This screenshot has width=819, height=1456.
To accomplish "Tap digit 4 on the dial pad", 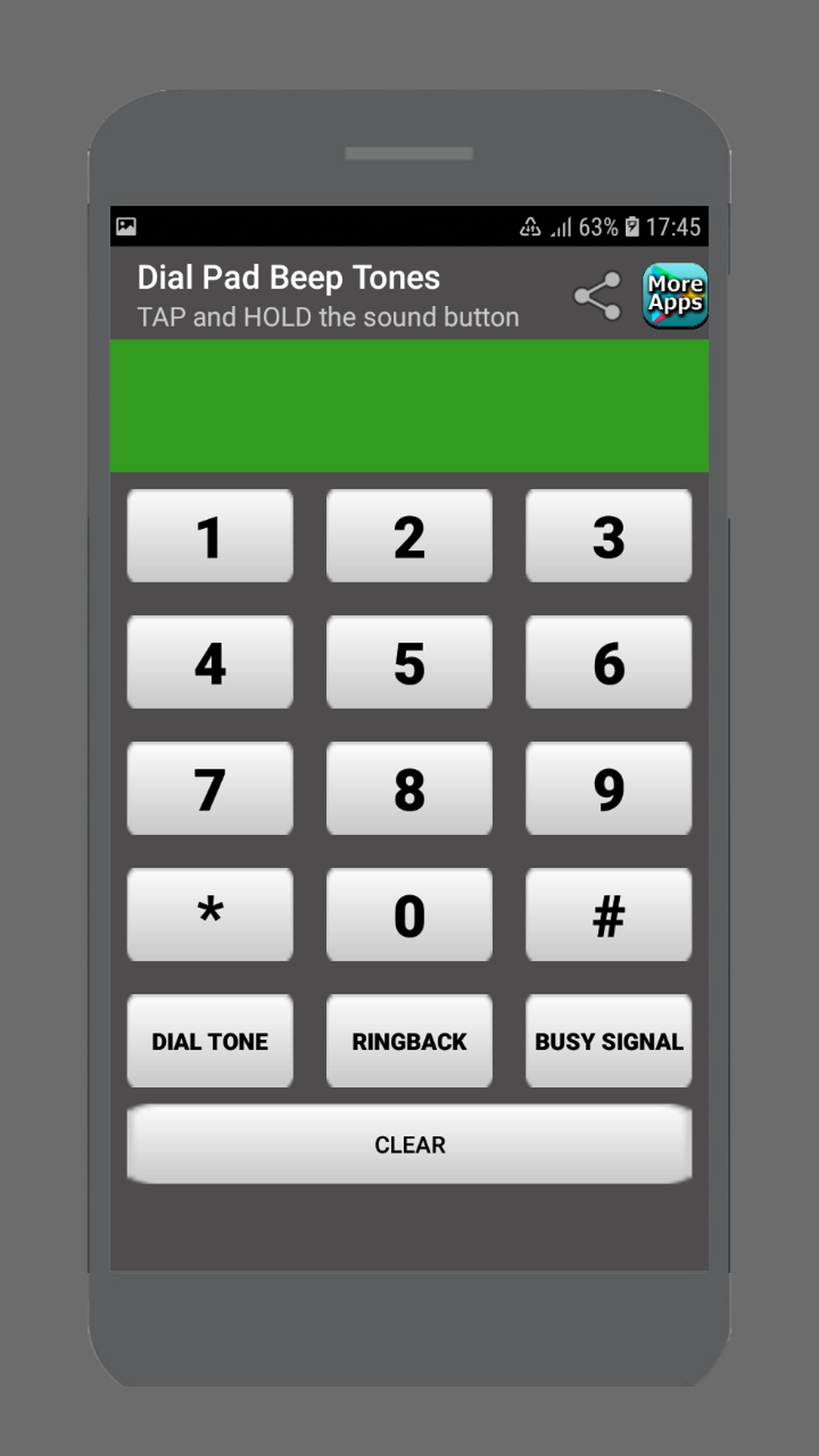I will point(210,662).
